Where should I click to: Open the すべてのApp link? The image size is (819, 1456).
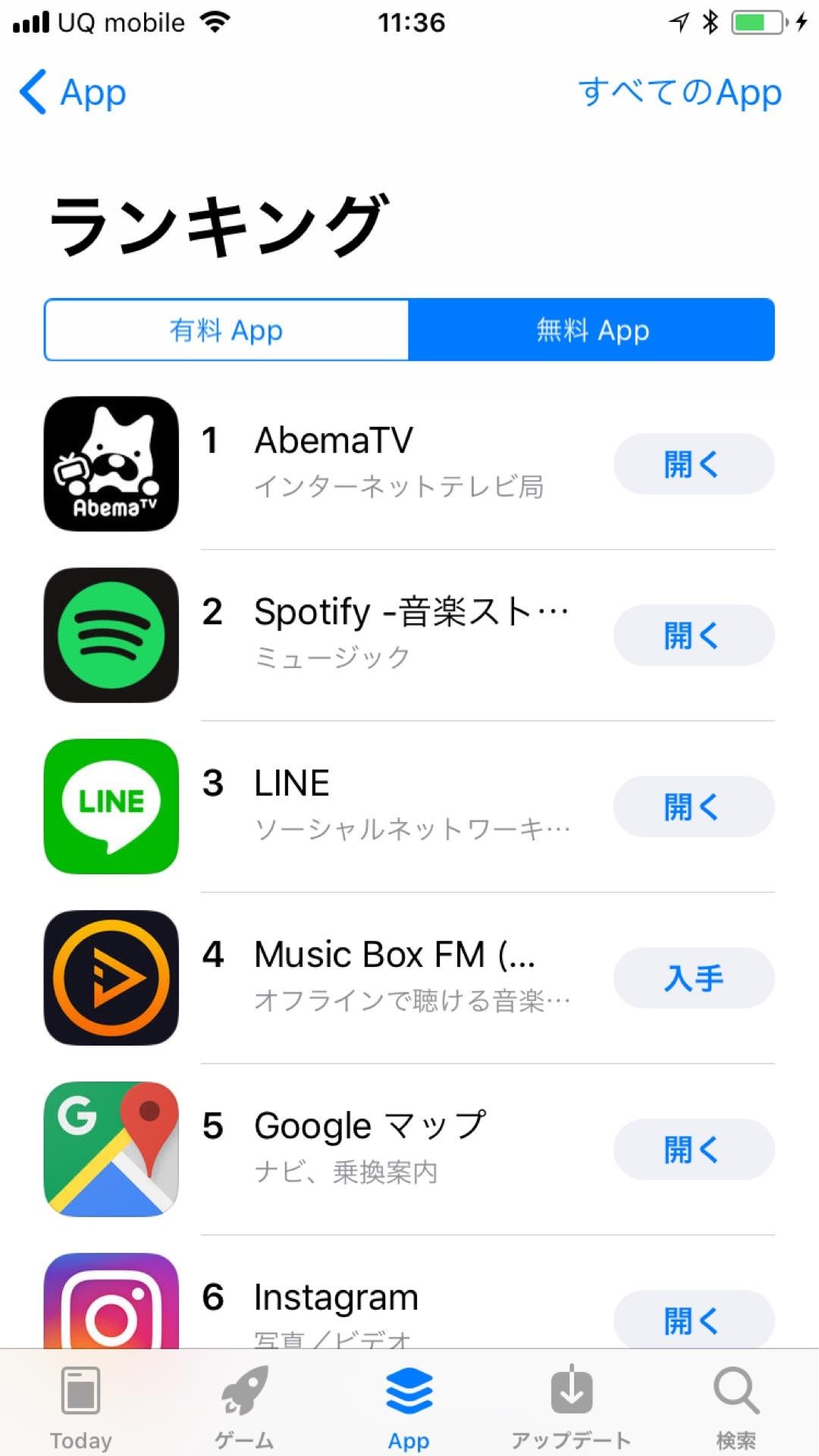coord(679,93)
